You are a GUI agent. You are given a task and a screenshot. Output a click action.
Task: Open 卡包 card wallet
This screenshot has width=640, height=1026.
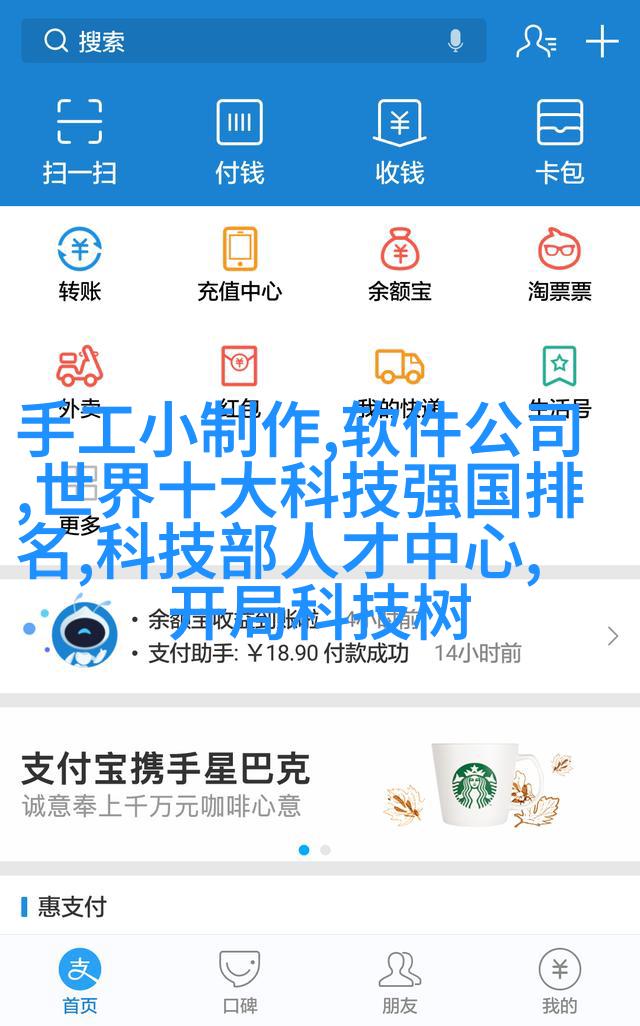[x=560, y=140]
